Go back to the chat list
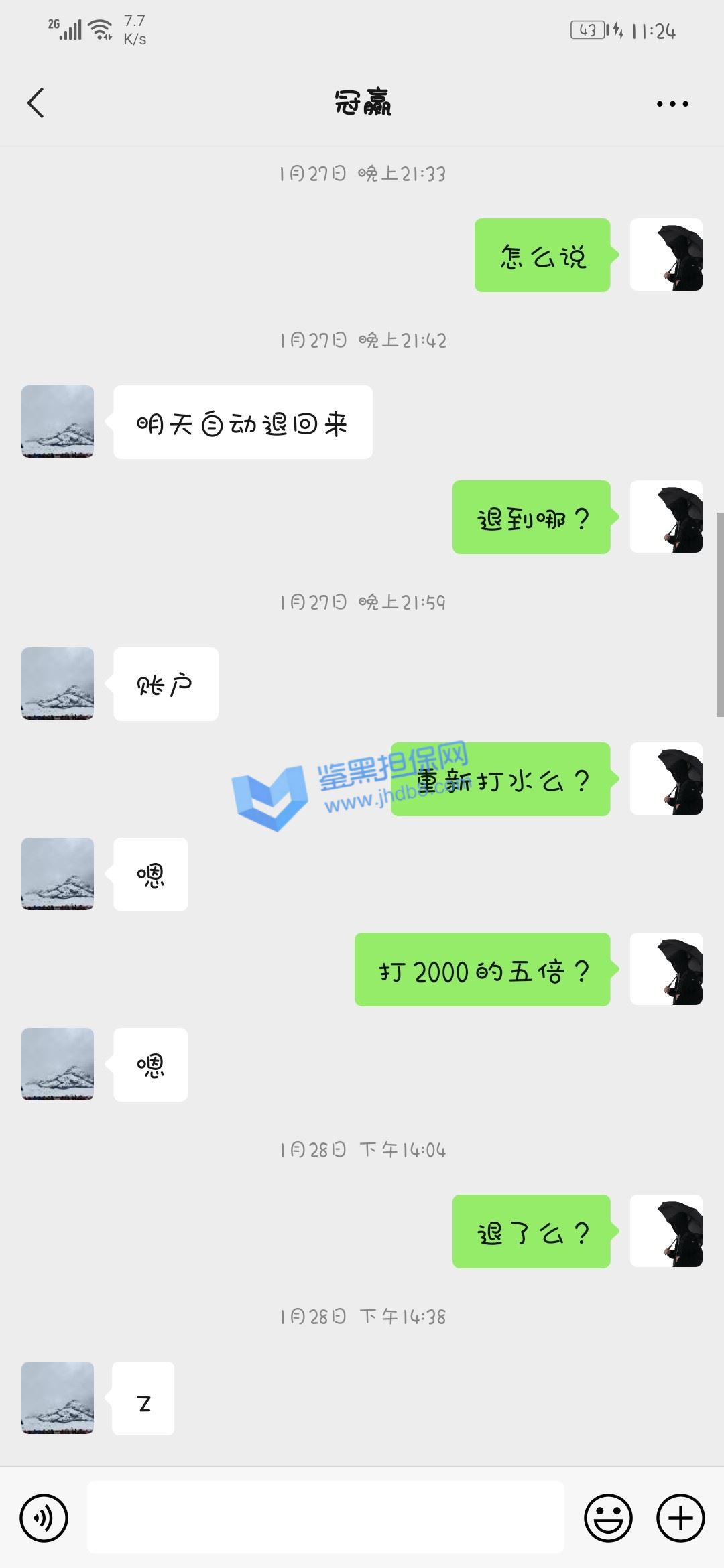 (36, 103)
